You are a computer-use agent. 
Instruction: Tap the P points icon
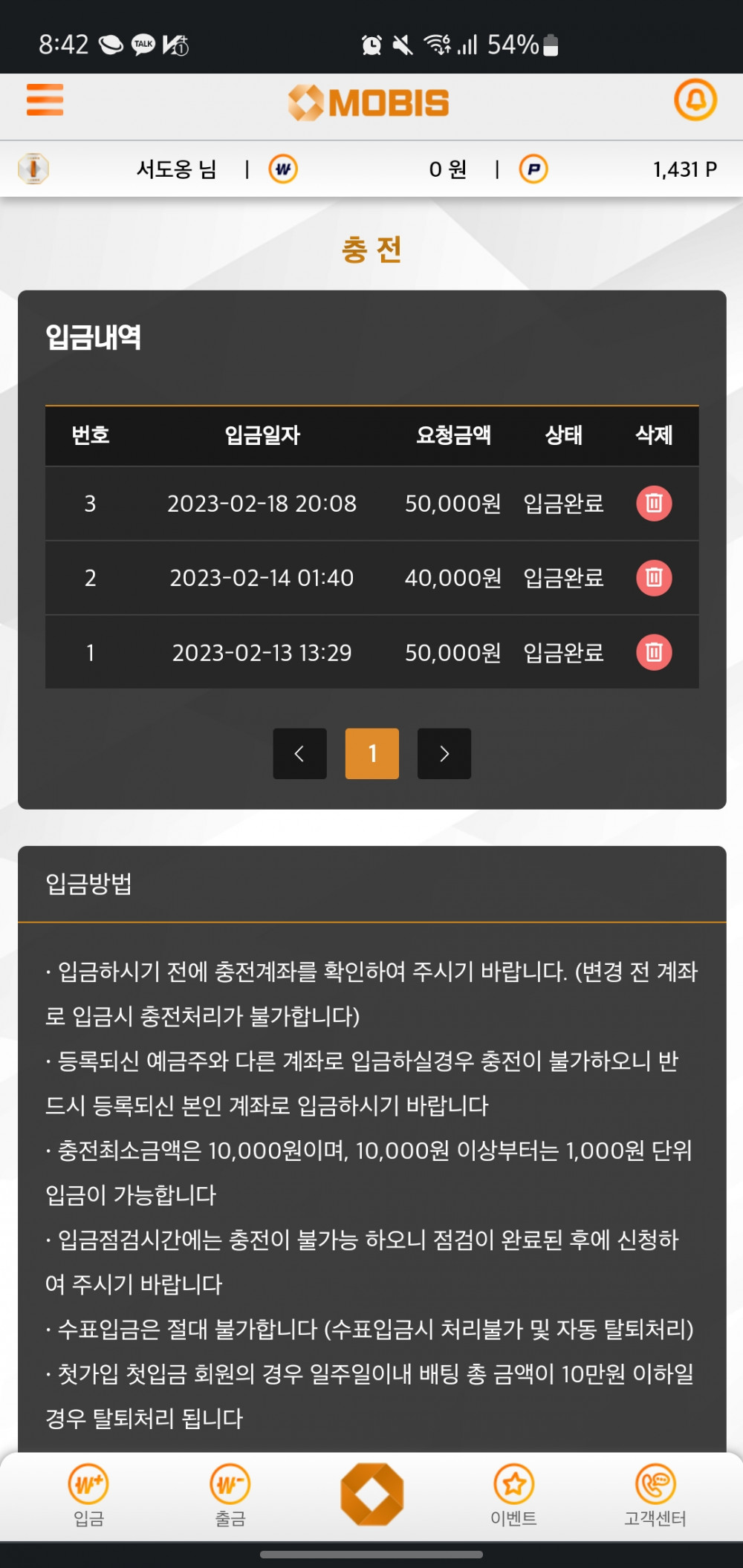pyautogui.click(x=533, y=169)
